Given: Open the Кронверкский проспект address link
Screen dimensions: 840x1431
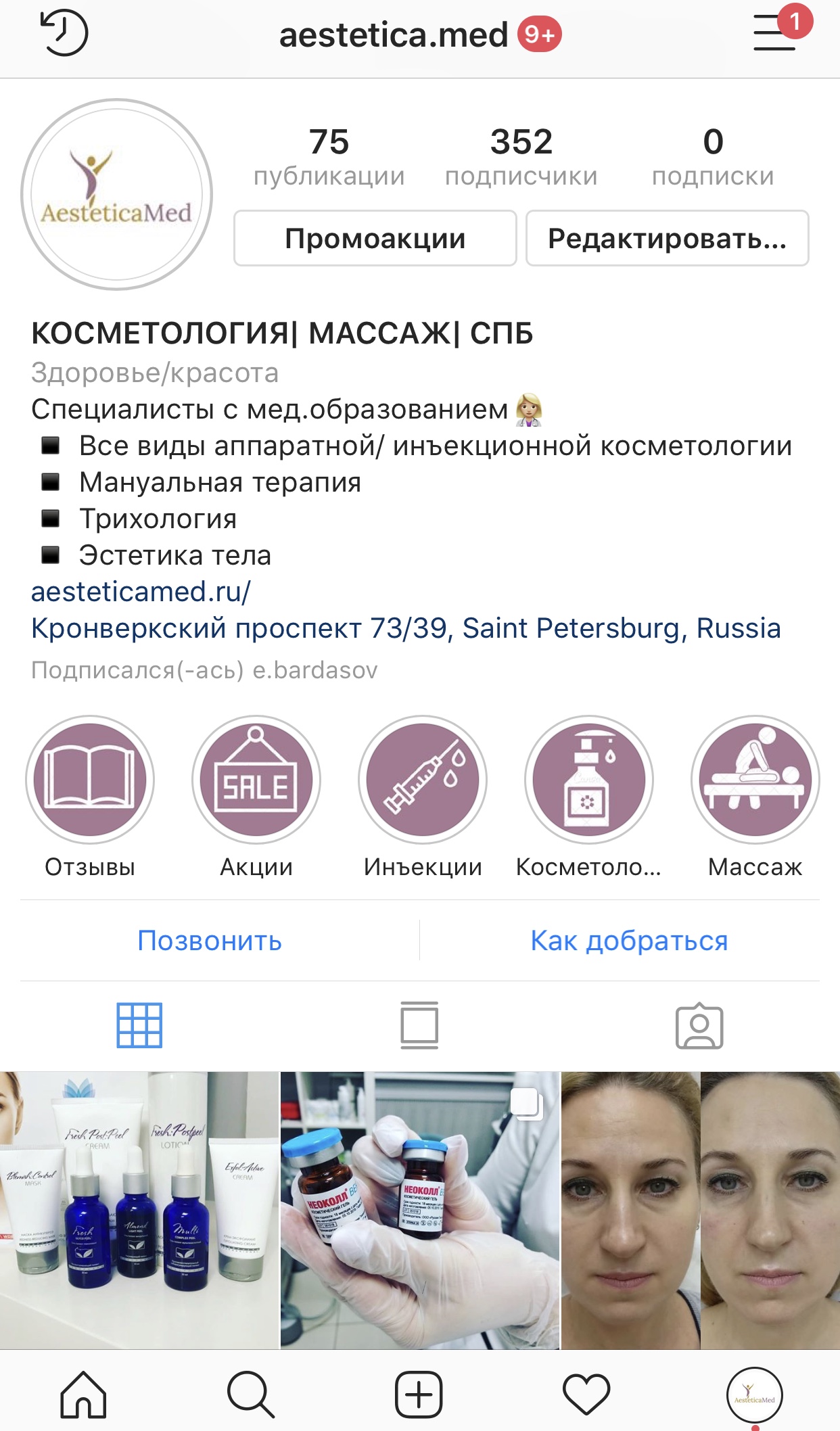Looking at the screenshot, I should (x=406, y=628).
